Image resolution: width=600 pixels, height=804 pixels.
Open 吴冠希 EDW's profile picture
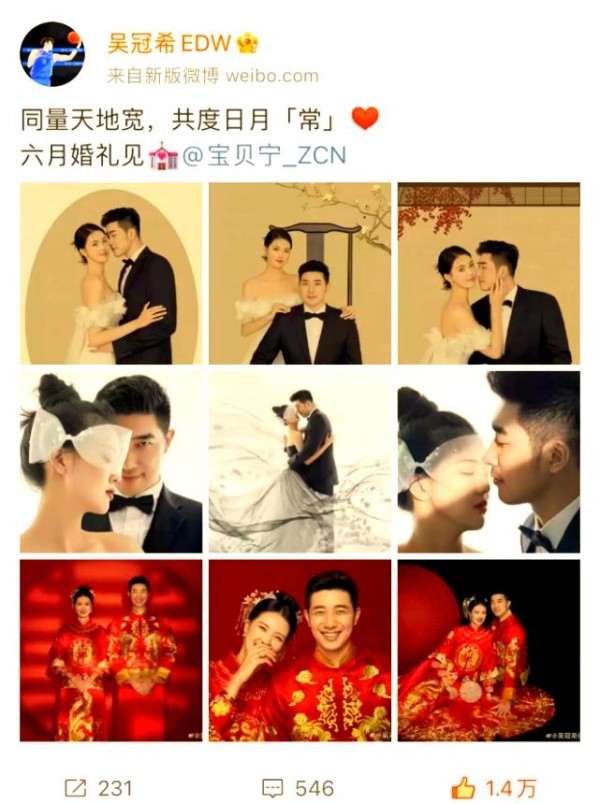coord(52,53)
